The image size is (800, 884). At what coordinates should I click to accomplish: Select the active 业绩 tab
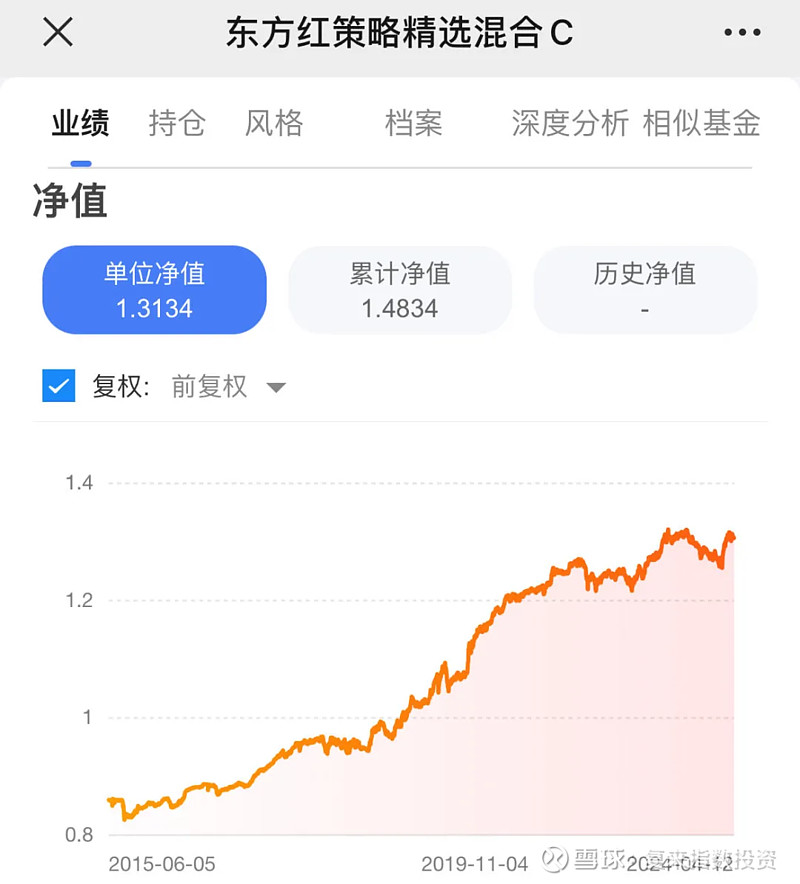point(80,123)
